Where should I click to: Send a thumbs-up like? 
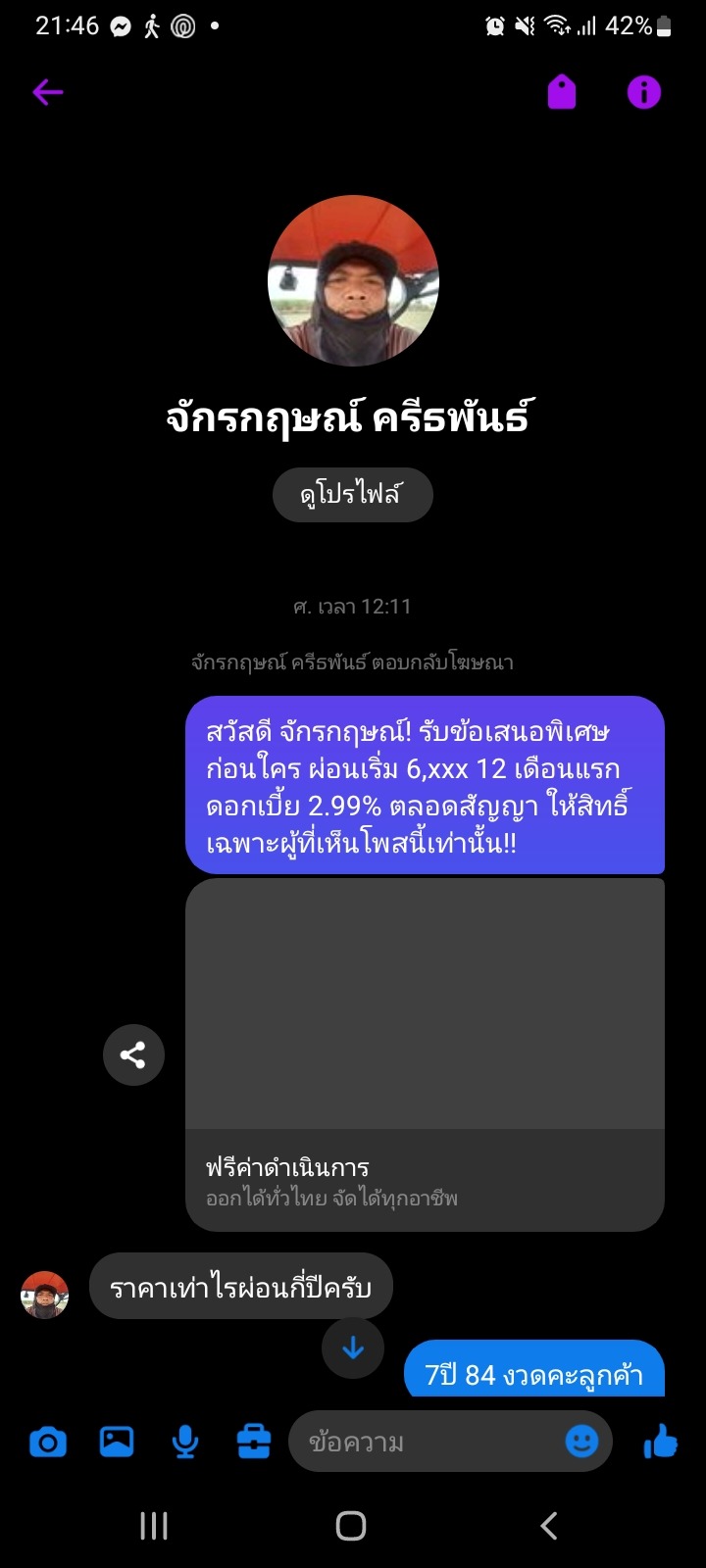click(660, 1442)
